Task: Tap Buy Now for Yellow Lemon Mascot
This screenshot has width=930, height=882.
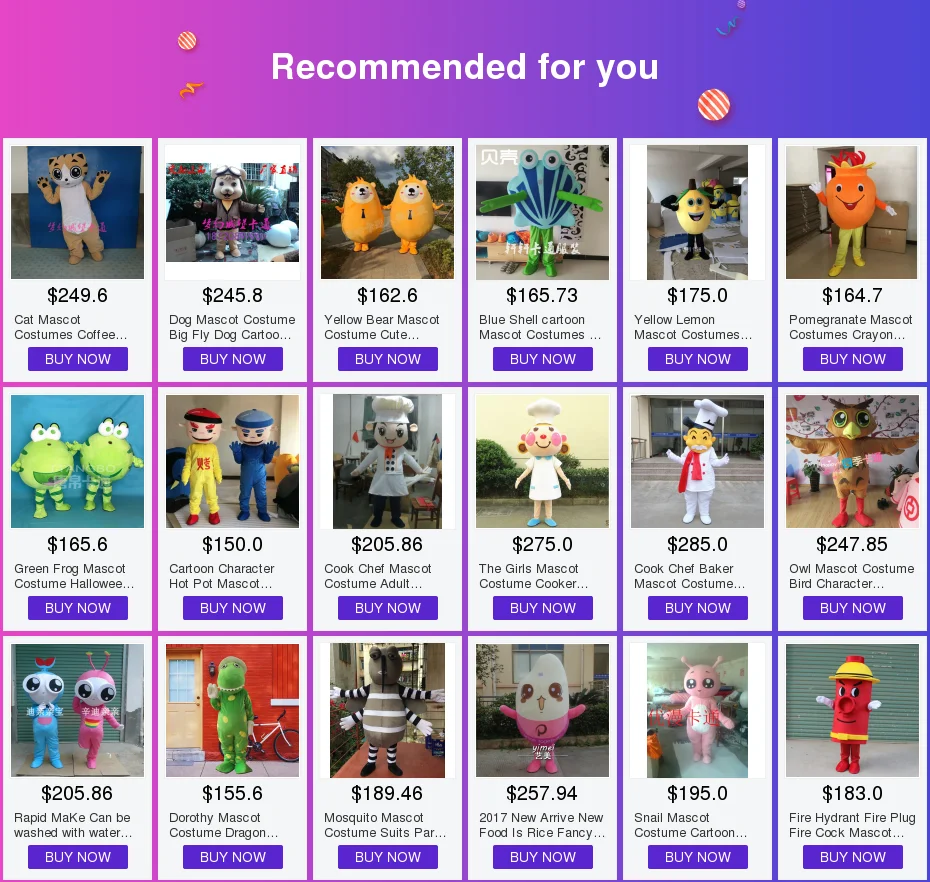Action: coord(698,359)
